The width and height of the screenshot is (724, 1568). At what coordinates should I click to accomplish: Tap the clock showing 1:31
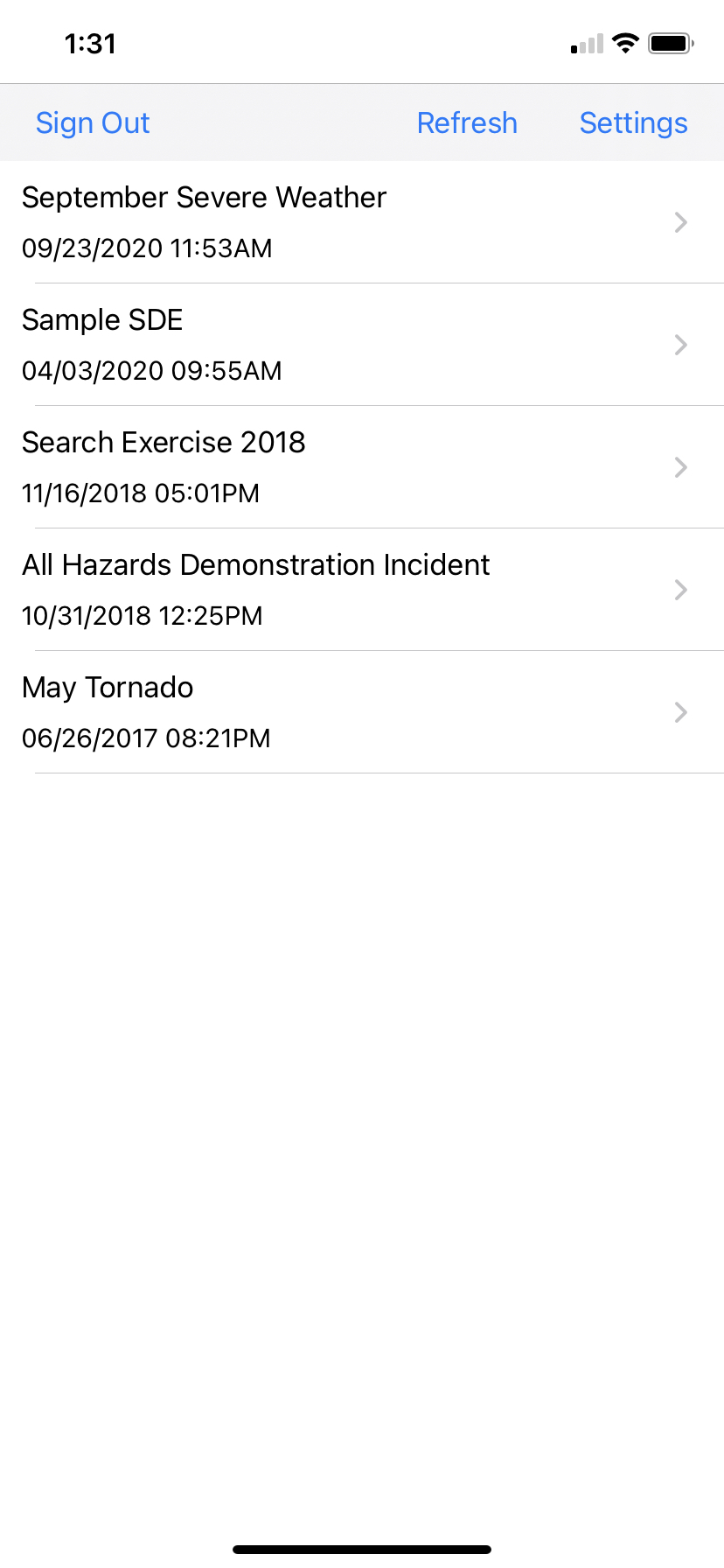pyautogui.click(x=92, y=42)
